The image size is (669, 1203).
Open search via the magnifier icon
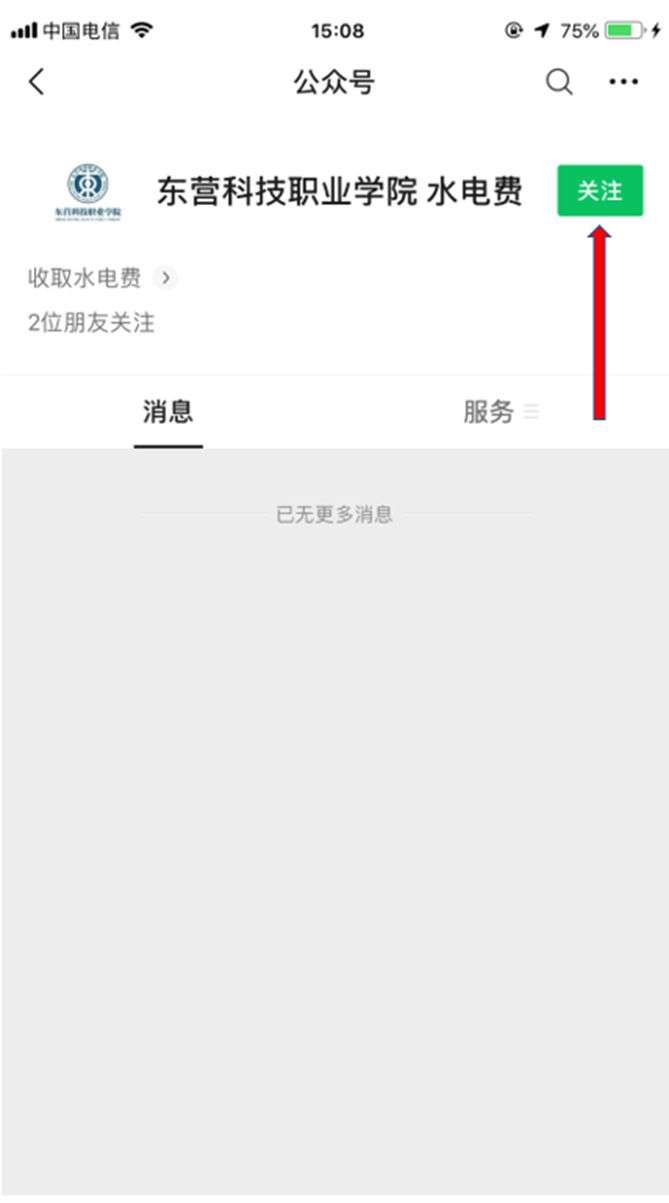point(559,82)
